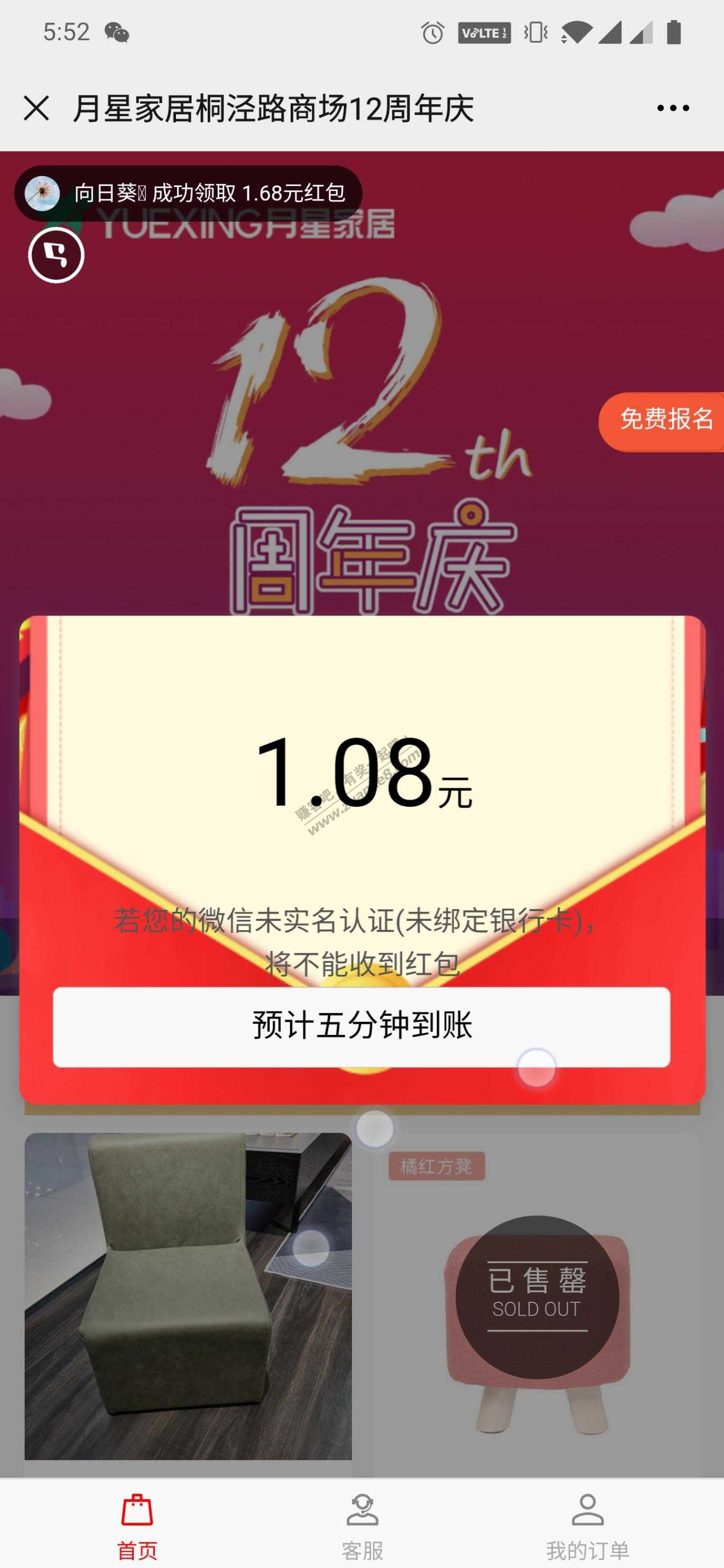Toggle the round music icon
The width and height of the screenshot is (724, 1568).
(56, 255)
